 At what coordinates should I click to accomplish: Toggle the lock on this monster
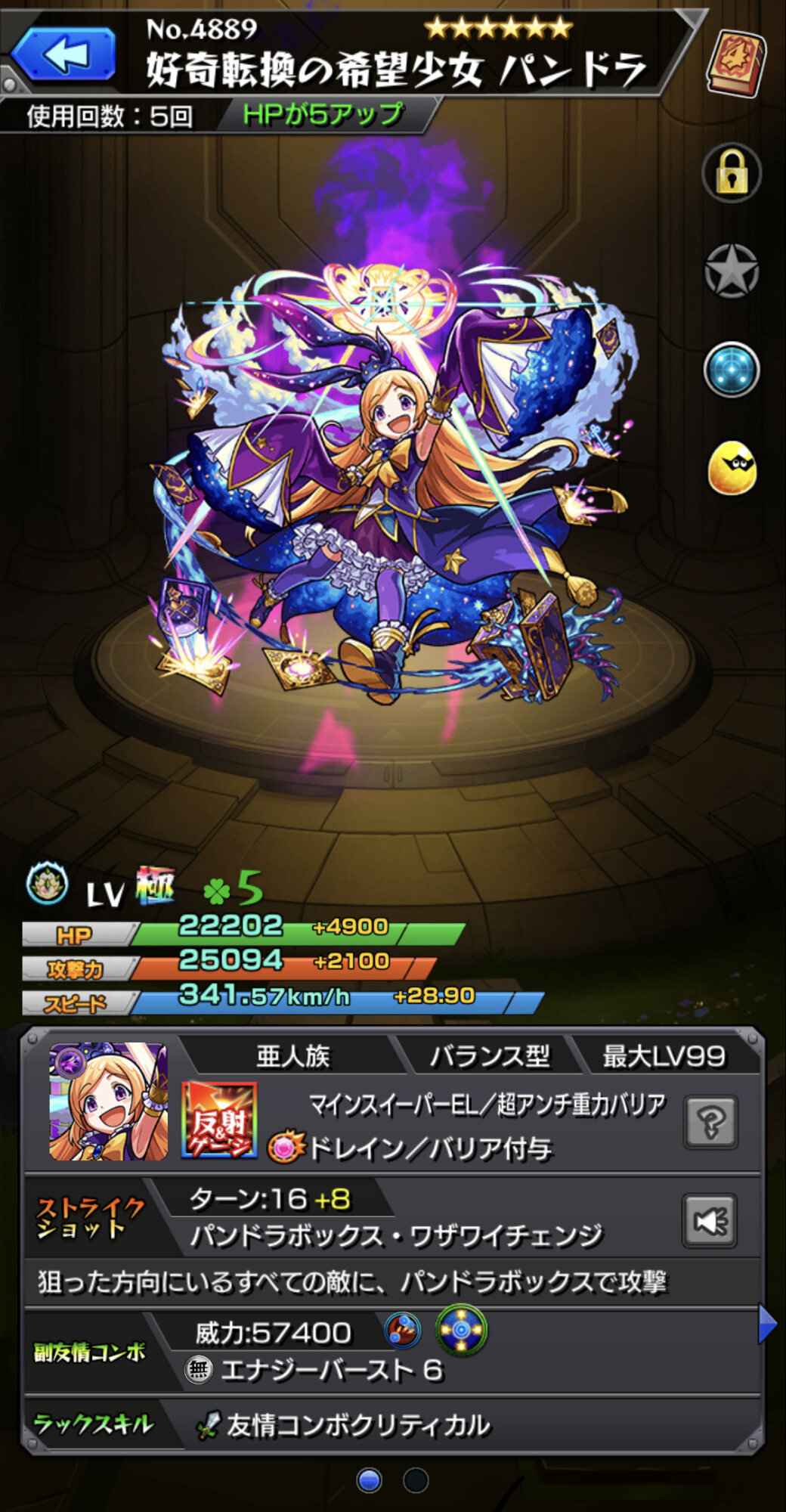click(x=731, y=173)
